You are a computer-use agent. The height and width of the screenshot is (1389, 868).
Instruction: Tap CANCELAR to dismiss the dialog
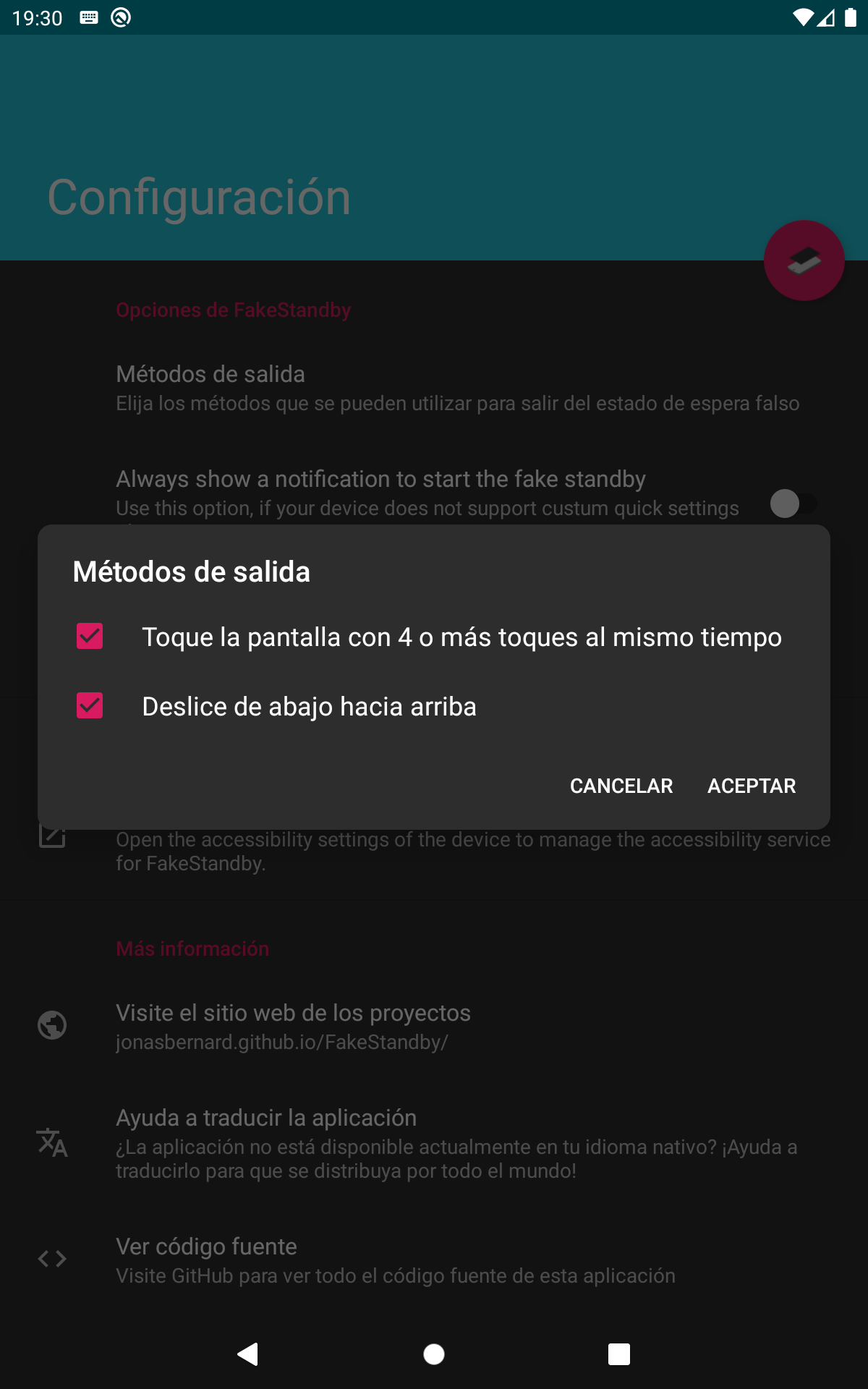pyautogui.click(x=621, y=786)
